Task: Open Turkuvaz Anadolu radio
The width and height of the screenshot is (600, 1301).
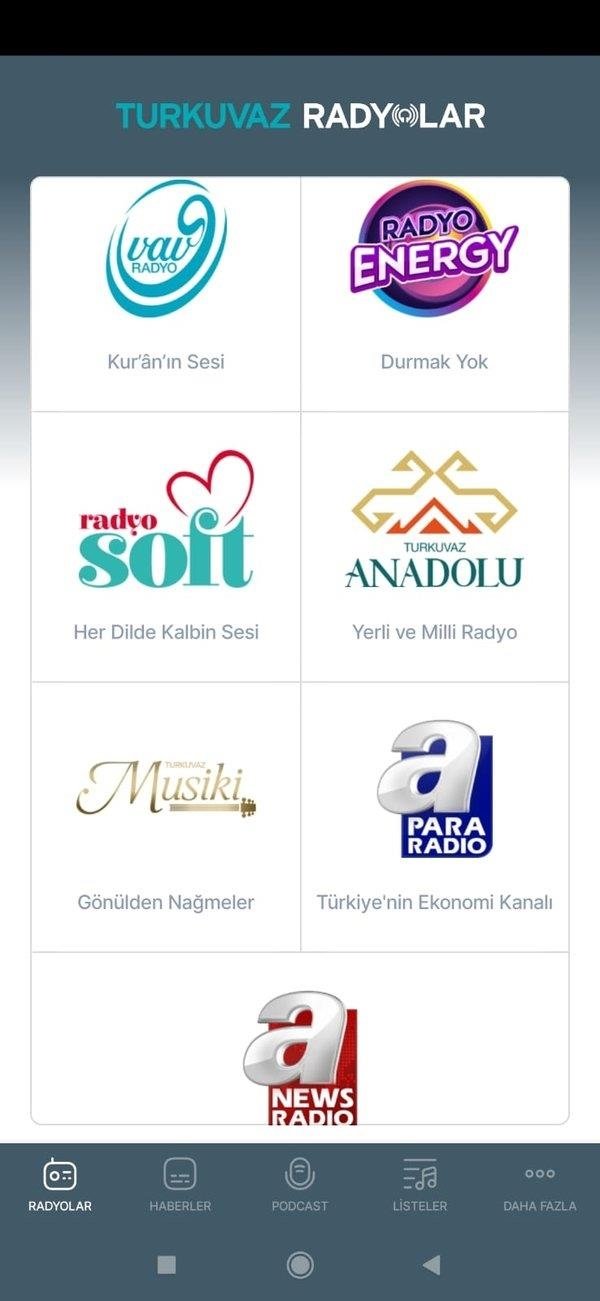Action: pyautogui.click(x=435, y=546)
